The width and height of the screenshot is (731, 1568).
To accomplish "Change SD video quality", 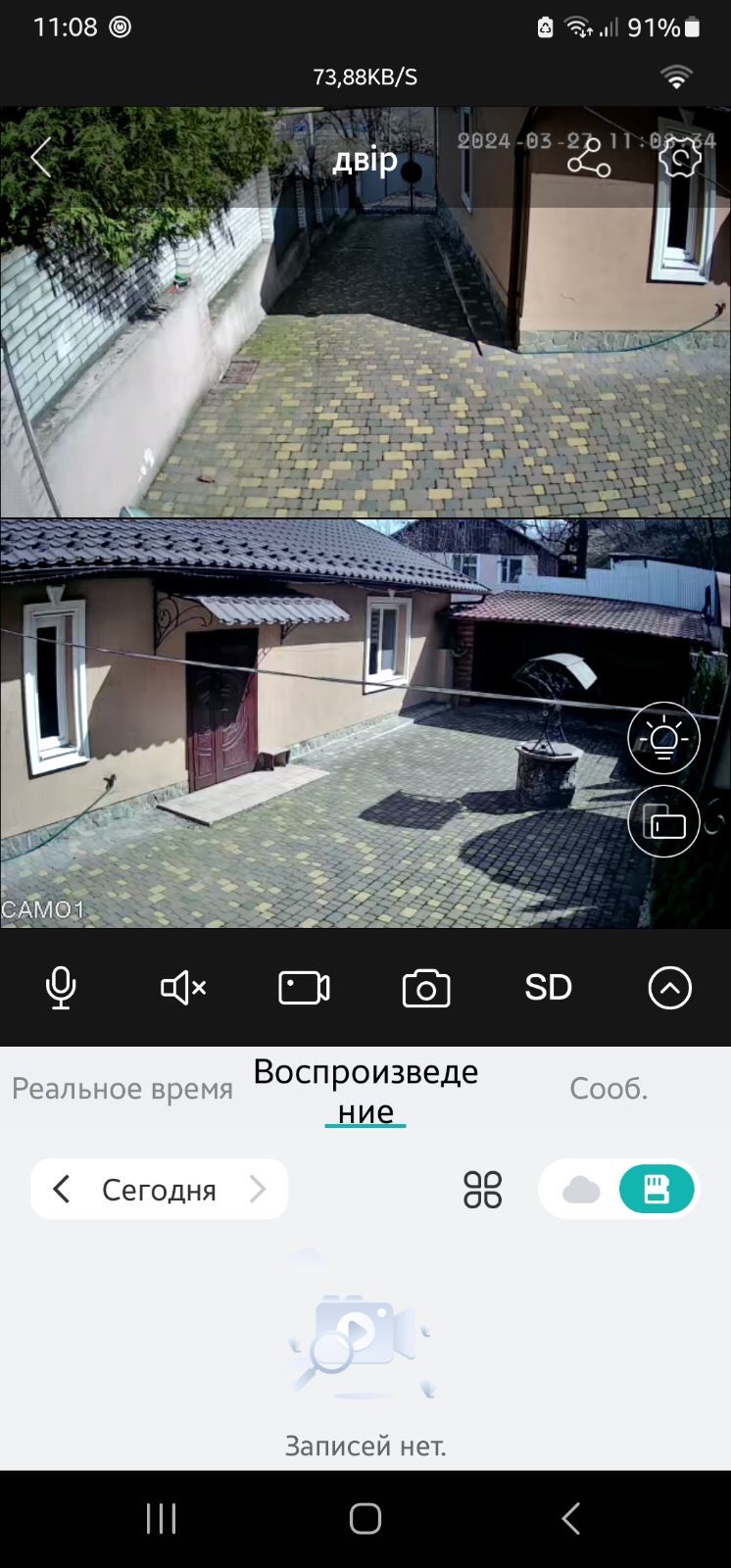I will tap(548, 987).
